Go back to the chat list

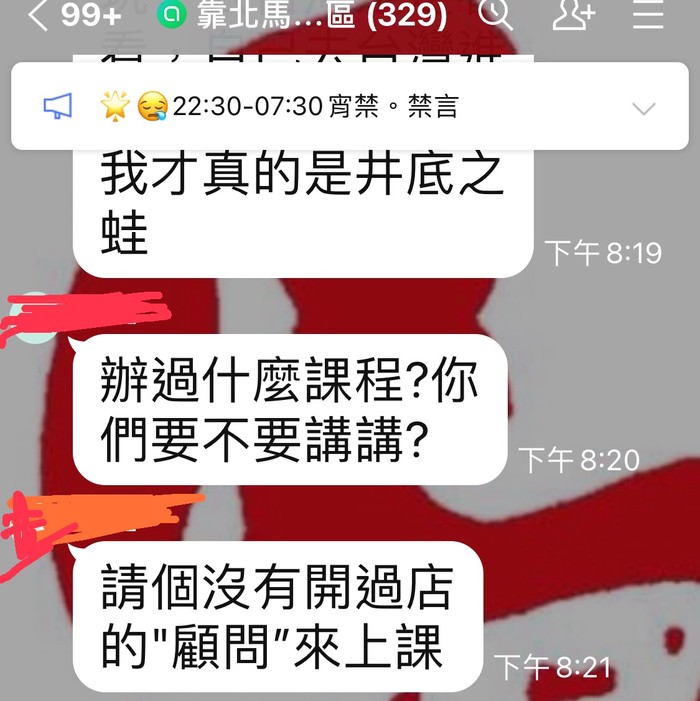pos(38,14)
